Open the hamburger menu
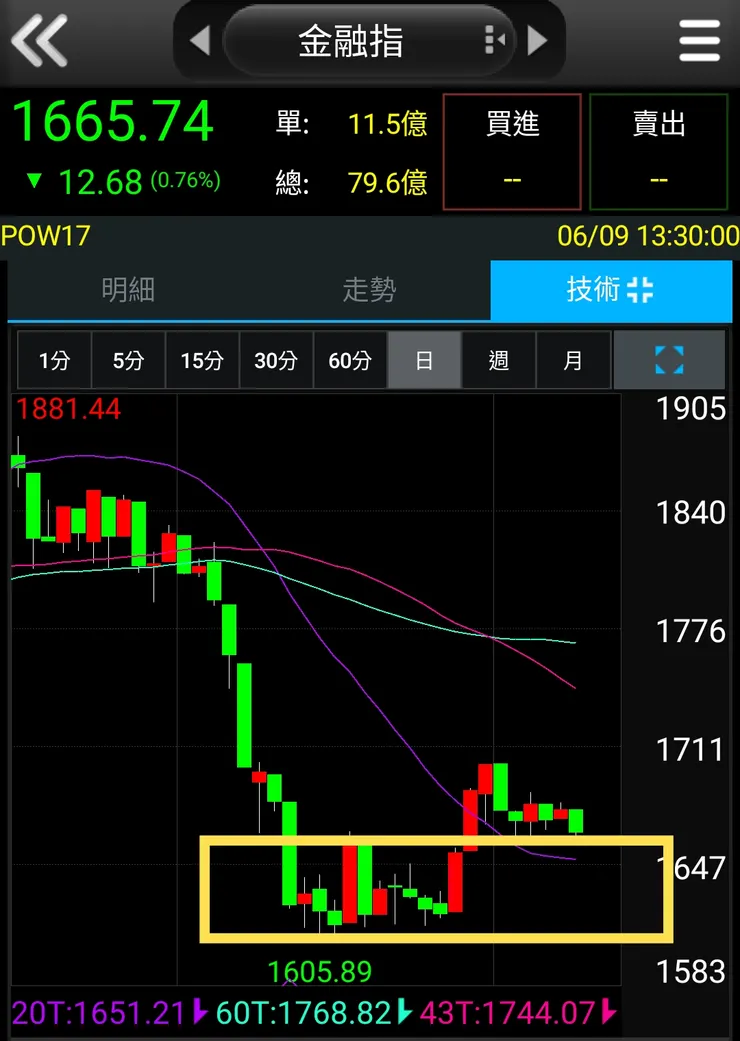The image size is (740, 1041). click(x=699, y=41)
